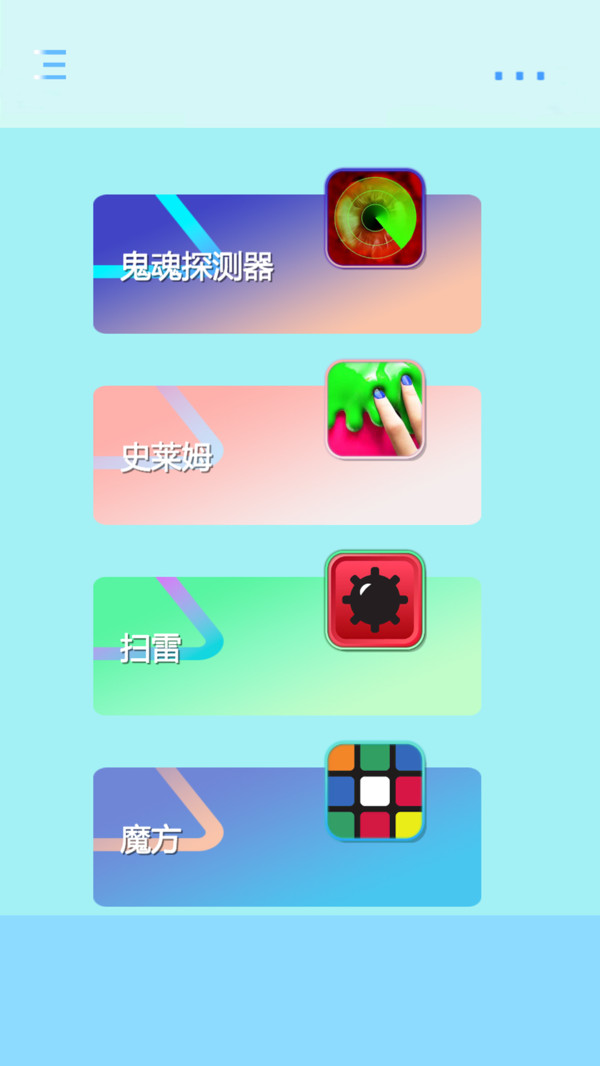Open the 鬼魂探测器 card
This screenshot has width=600, height=1066.
286,264
